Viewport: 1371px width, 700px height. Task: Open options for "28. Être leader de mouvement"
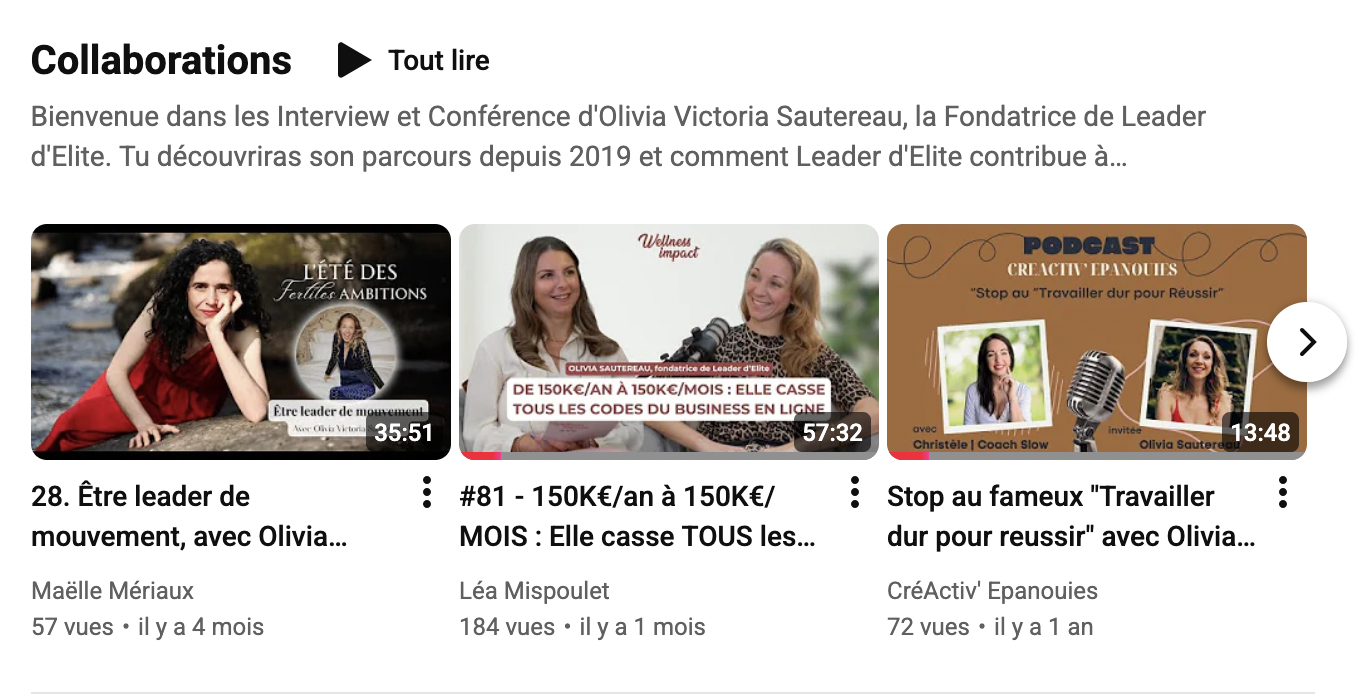click(427, 492)
